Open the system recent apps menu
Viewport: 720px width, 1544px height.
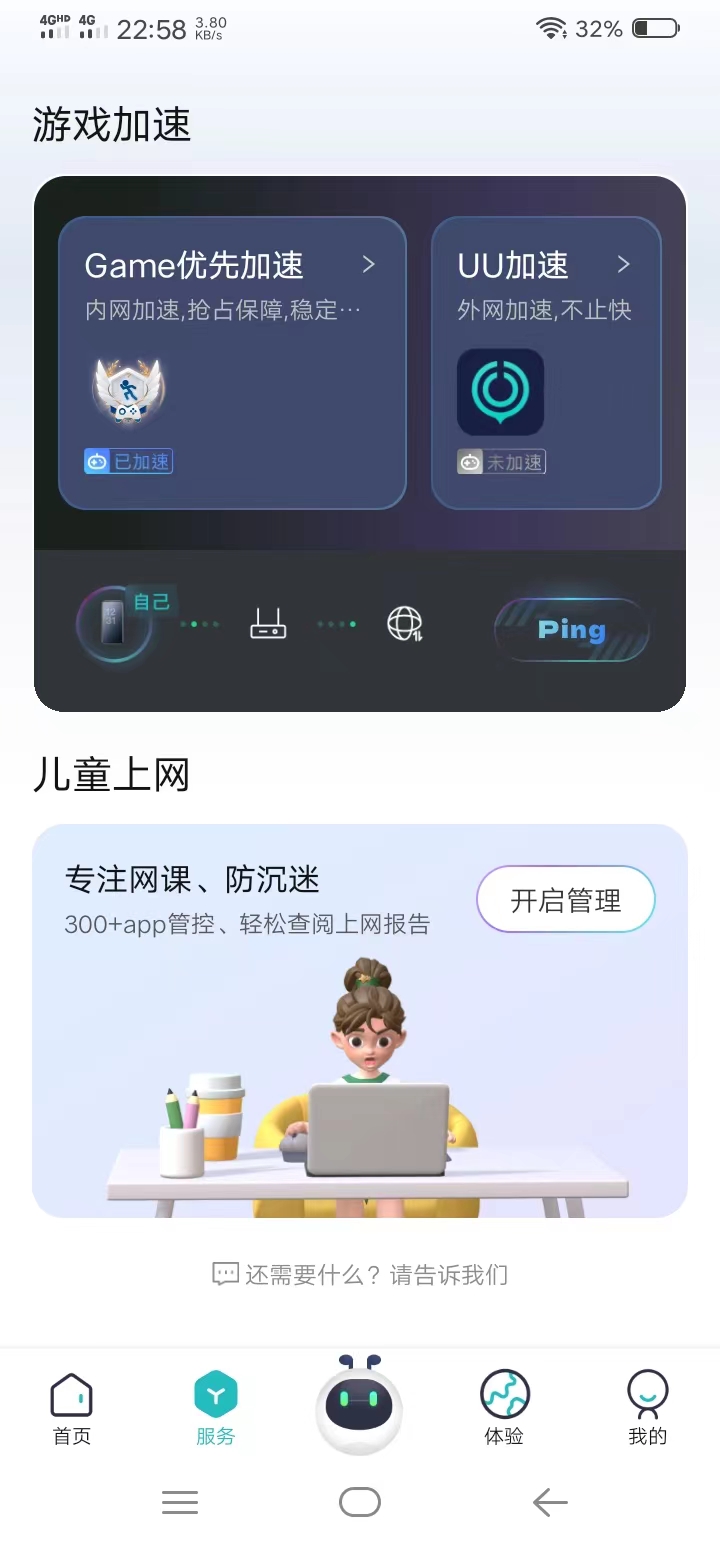pos(180,1502)
